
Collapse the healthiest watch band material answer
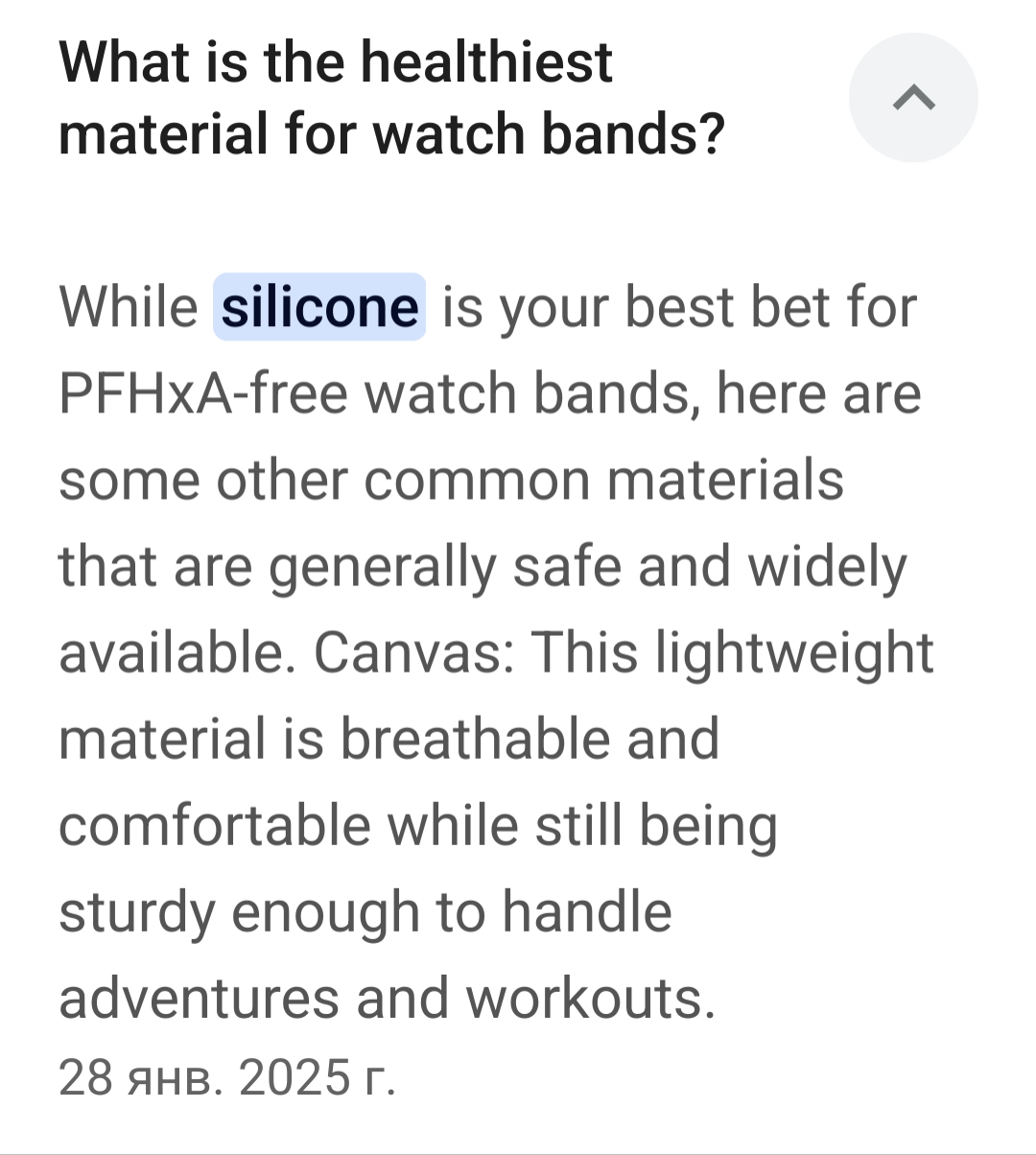[912, 98]
